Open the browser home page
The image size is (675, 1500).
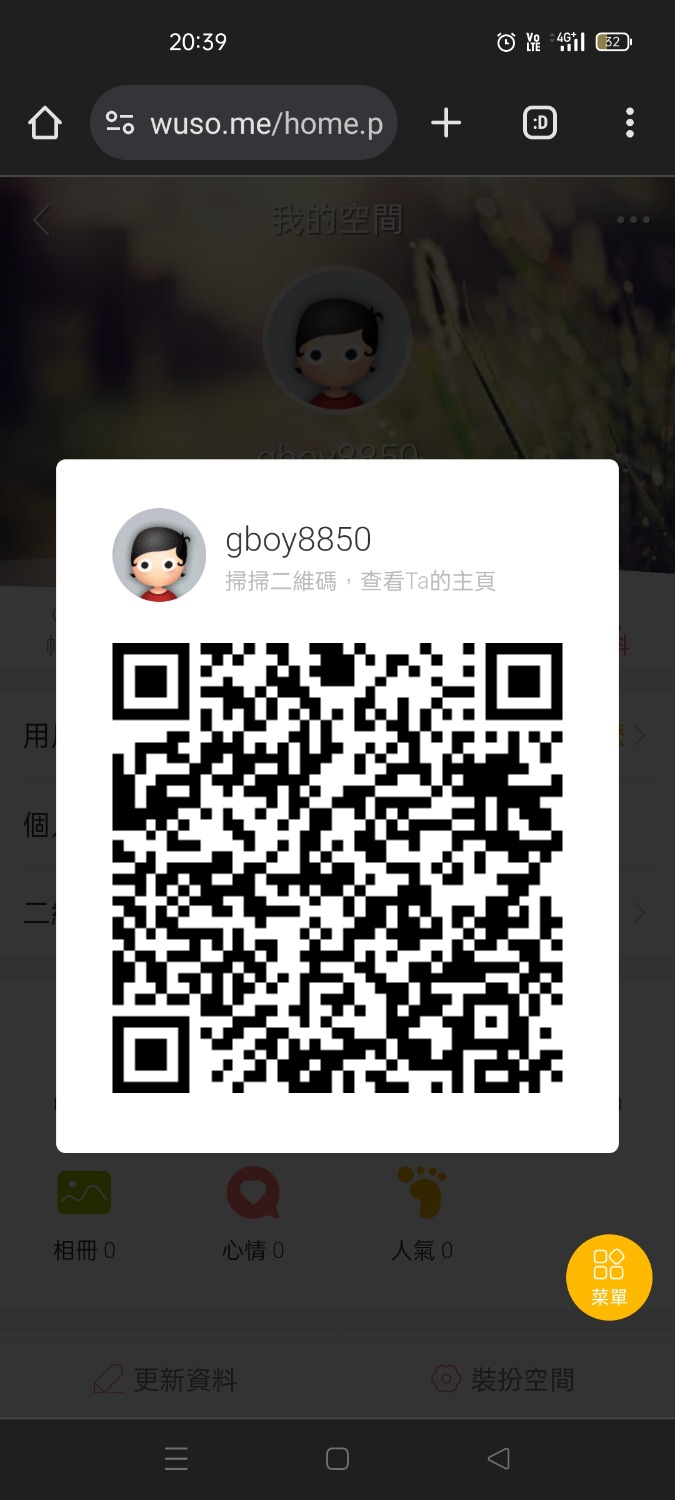point(45,123)
